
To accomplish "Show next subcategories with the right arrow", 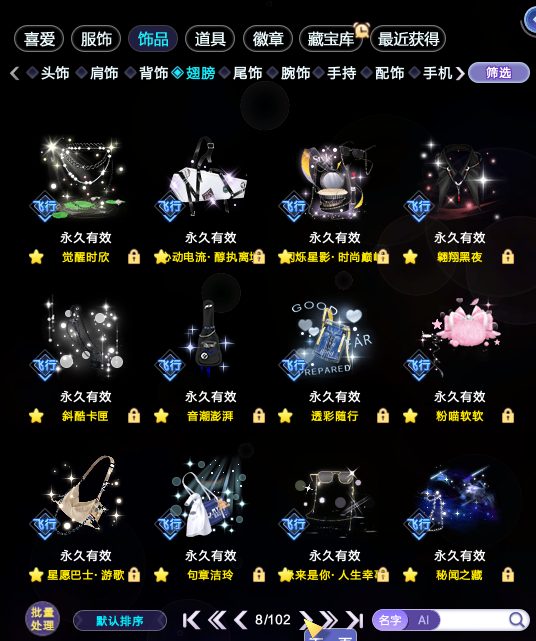I will (x=460, y=74).
